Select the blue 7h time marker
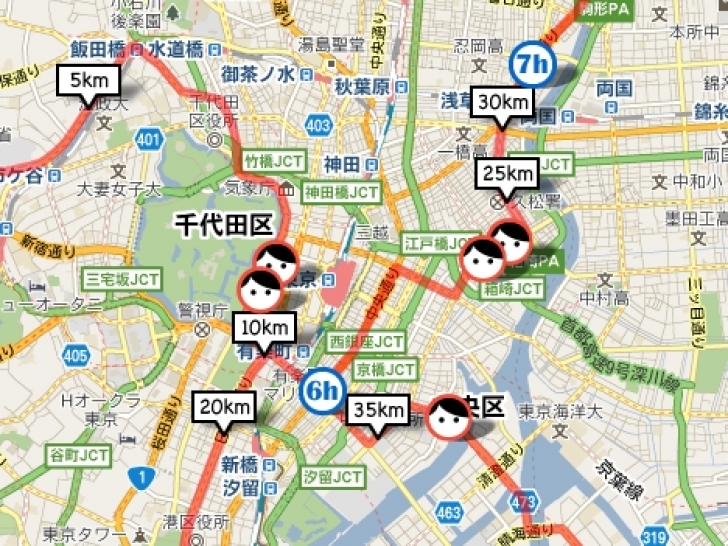The height and width of the screenshot is (546, 728). coord(531,64)
